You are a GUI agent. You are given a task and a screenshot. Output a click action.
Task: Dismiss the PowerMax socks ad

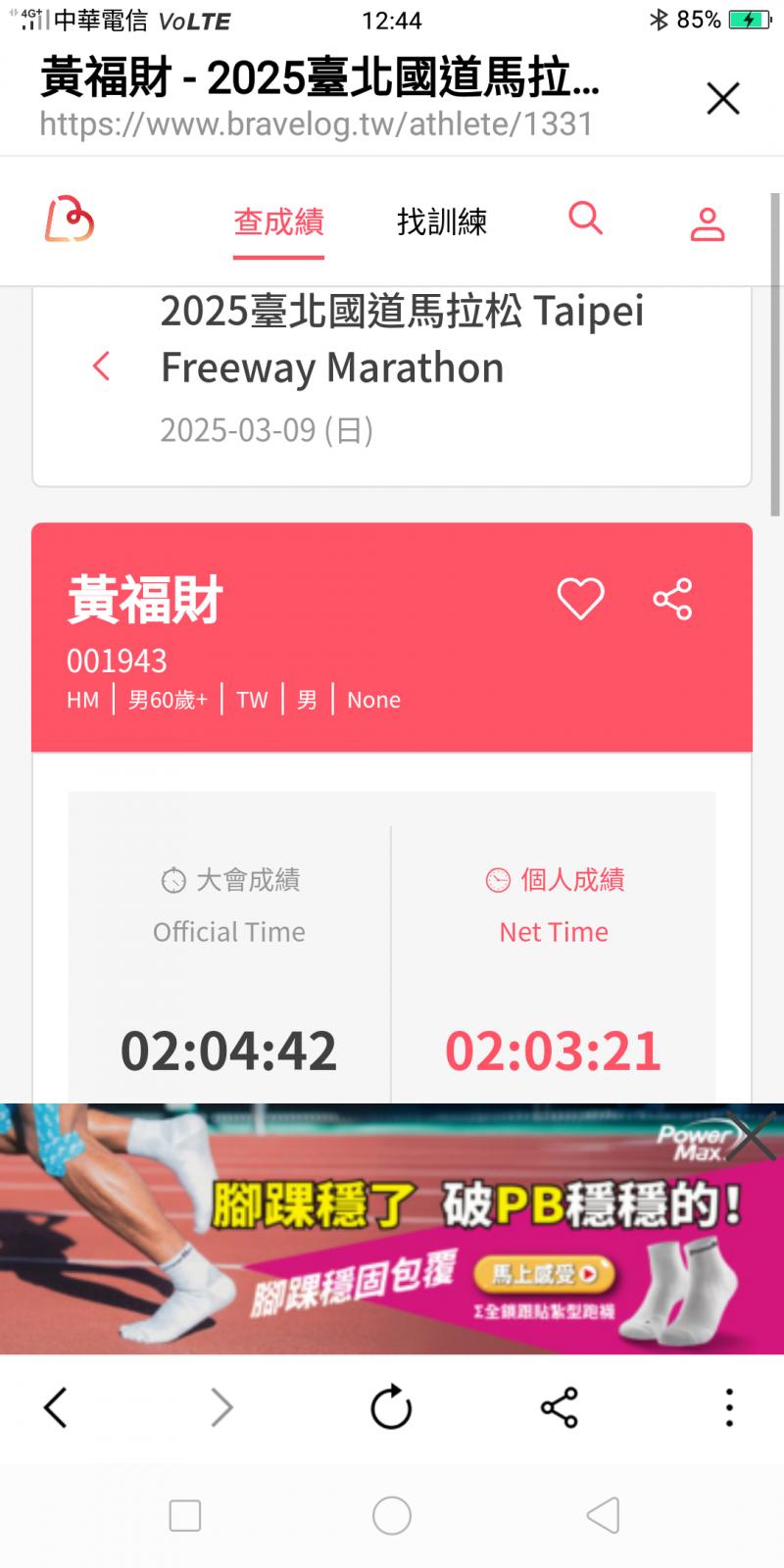(753, 1136)
